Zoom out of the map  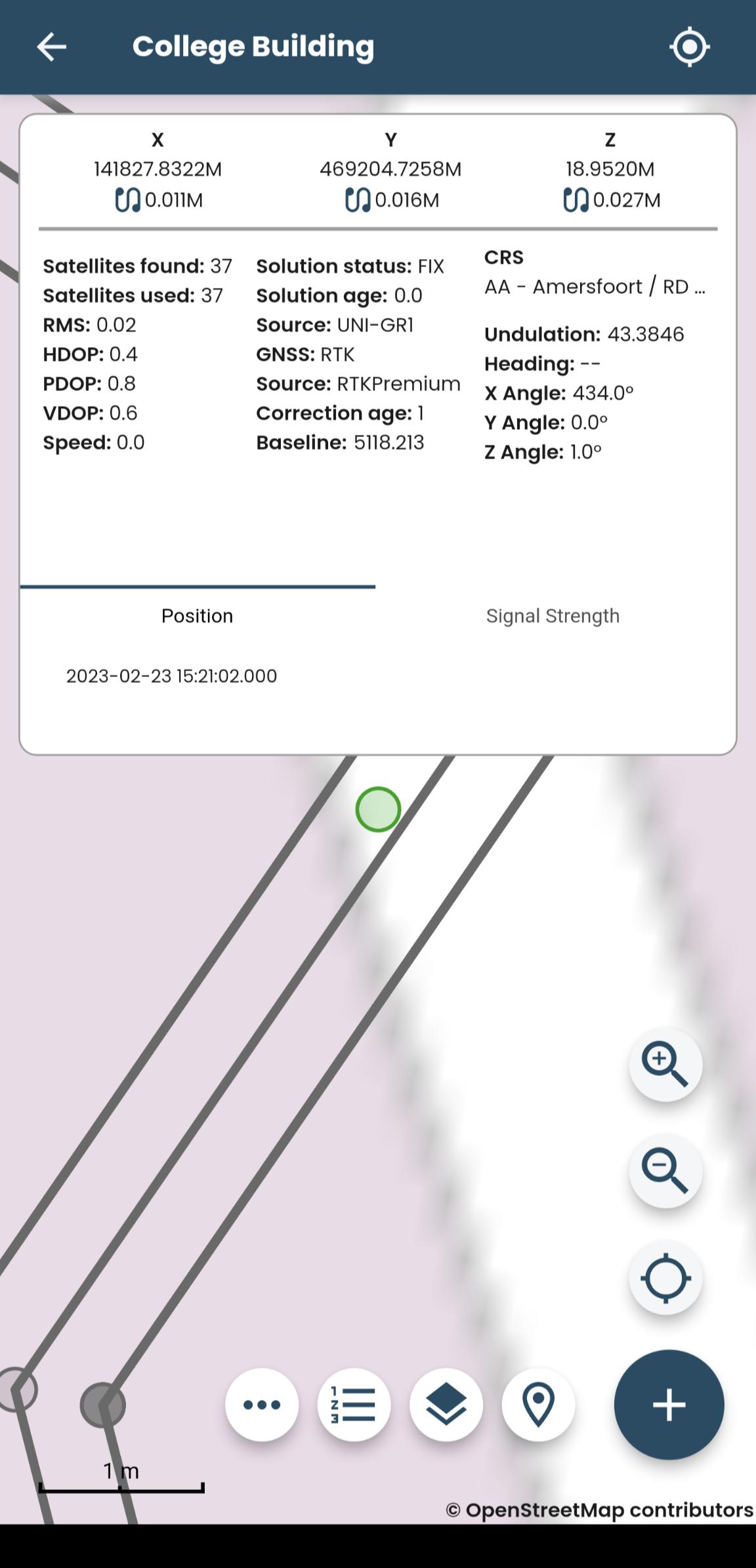[x=665, y=1171]
